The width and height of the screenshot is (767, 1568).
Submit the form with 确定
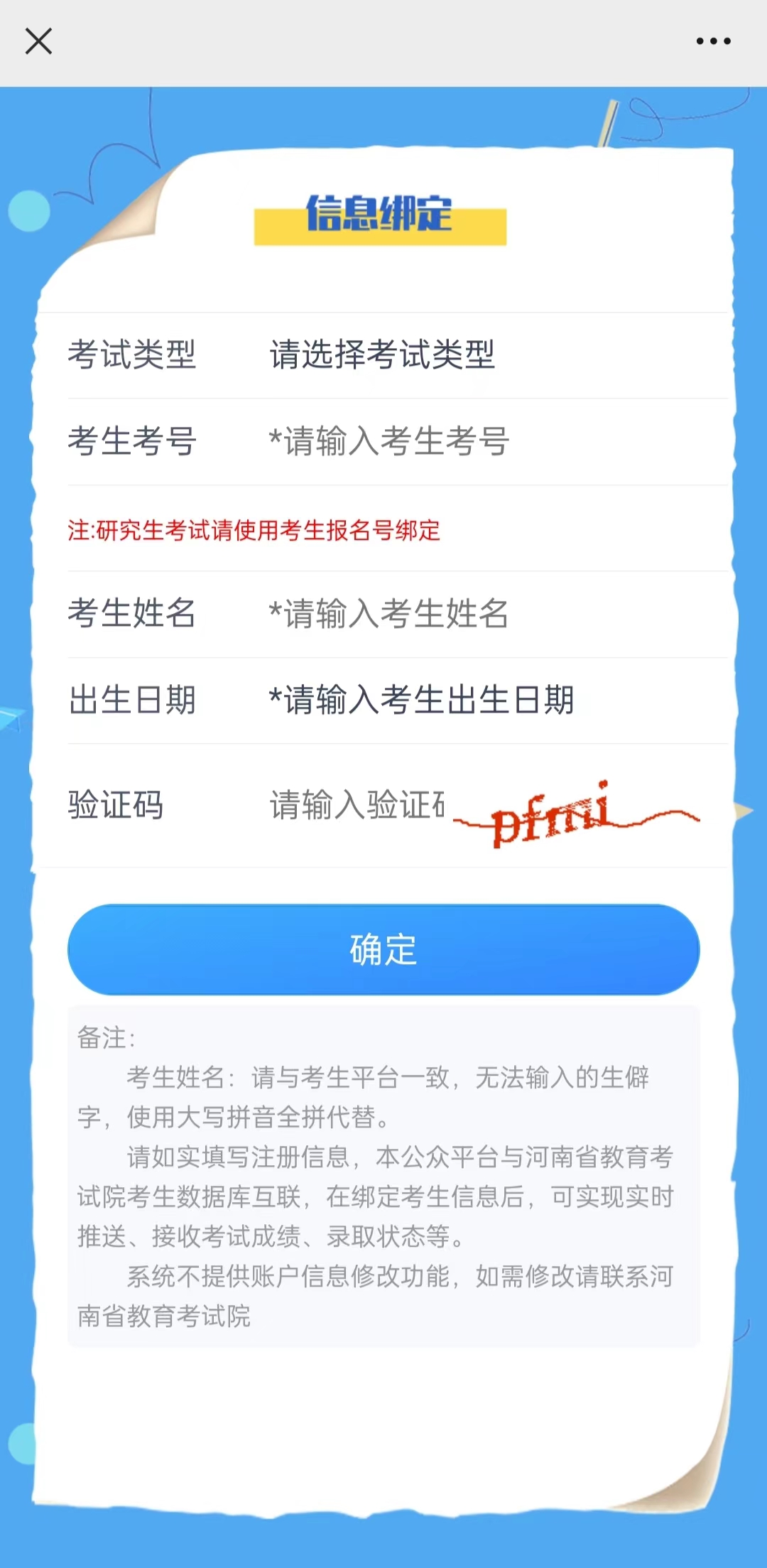(383, 949)
